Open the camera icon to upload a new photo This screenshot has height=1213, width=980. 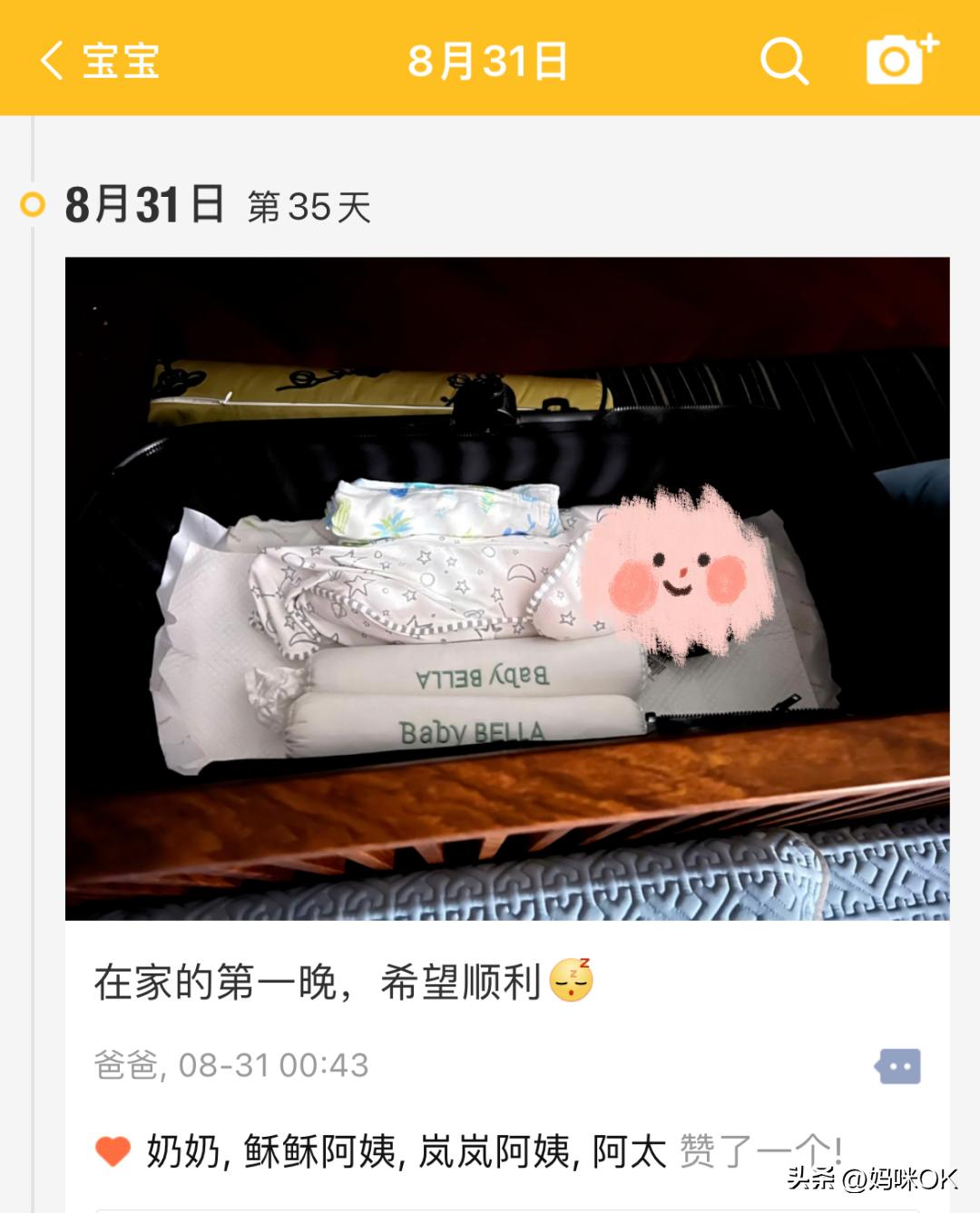pyautogui.click(x=899, y=61)
